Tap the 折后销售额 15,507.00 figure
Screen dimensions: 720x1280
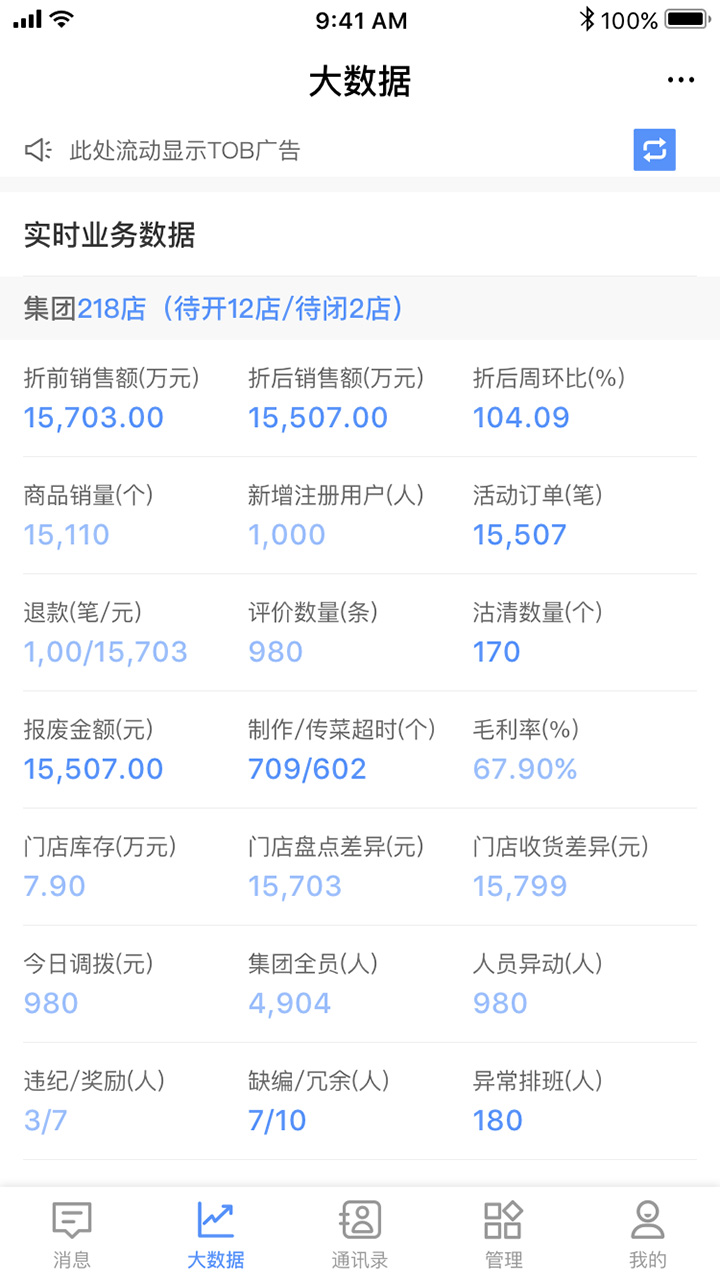click(x=317, y=417)
